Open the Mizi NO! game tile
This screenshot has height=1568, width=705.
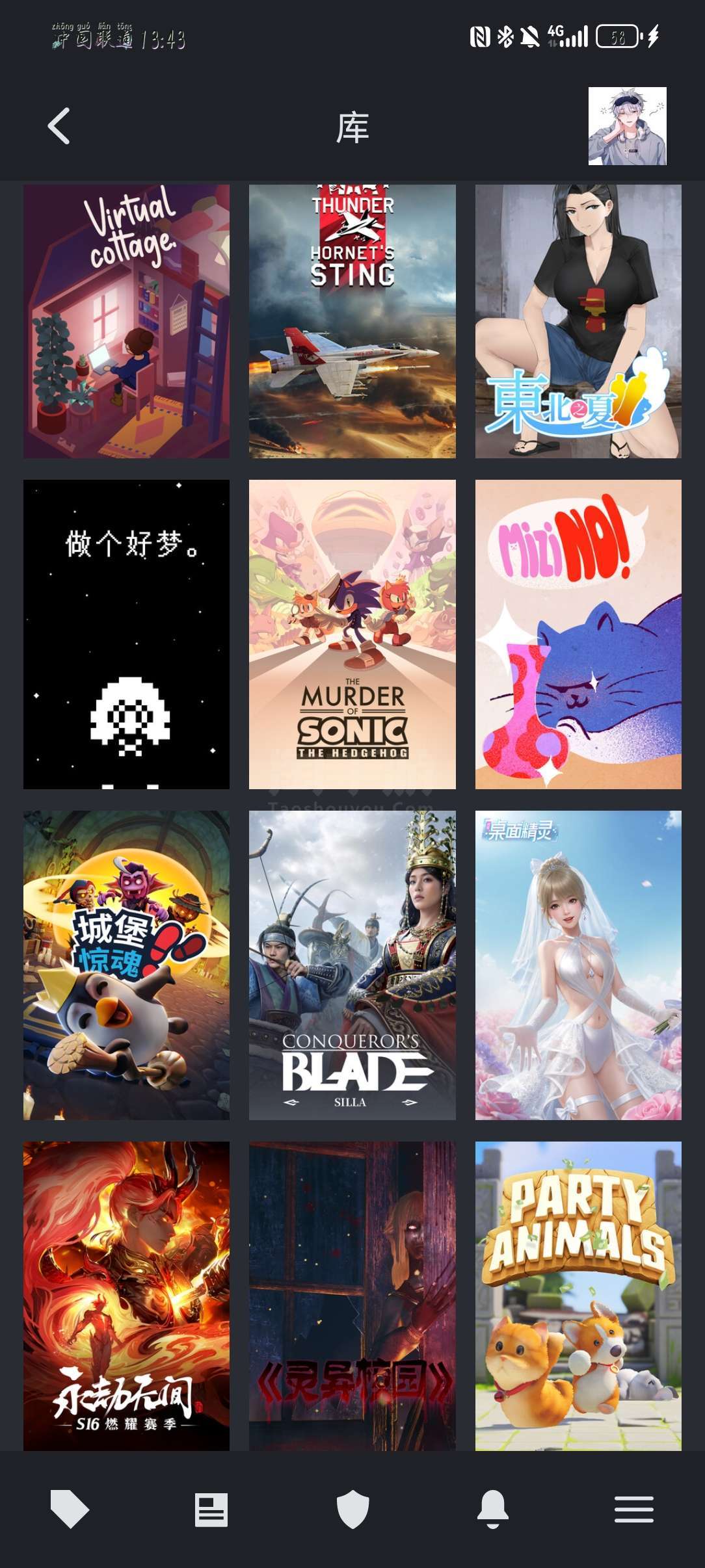[578, 634]
